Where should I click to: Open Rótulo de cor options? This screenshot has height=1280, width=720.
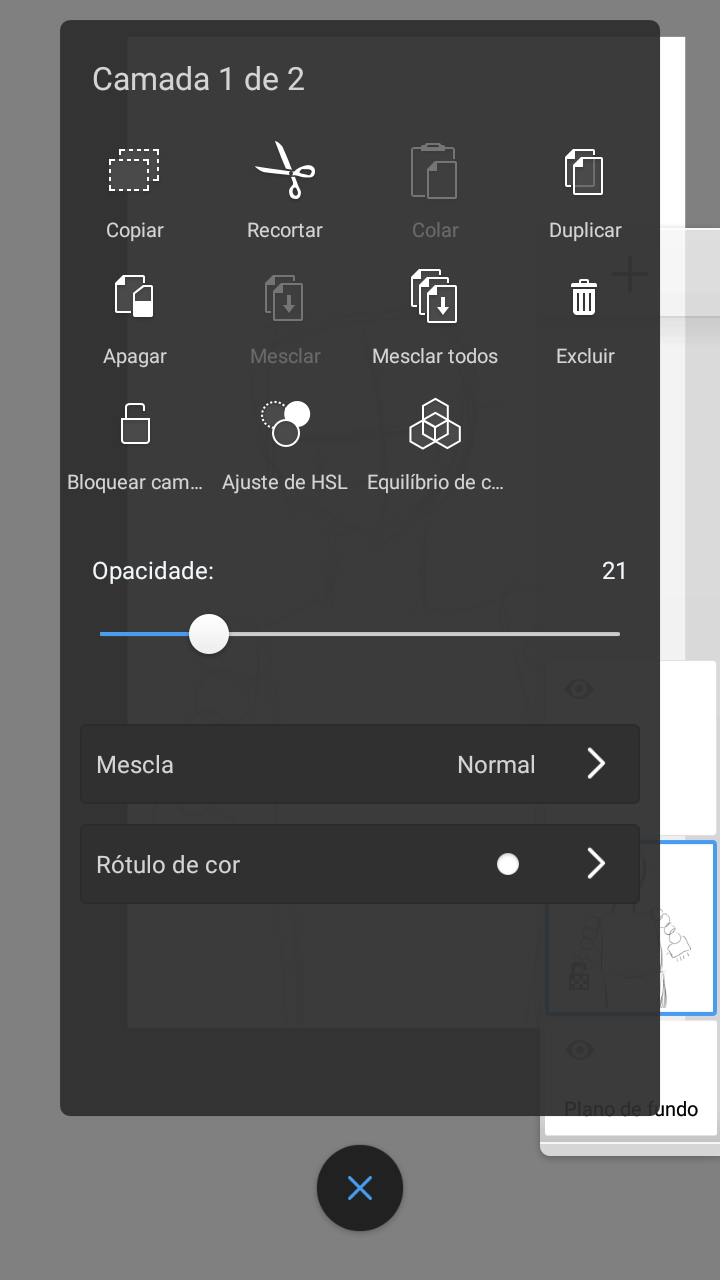[x=360, y=864]
